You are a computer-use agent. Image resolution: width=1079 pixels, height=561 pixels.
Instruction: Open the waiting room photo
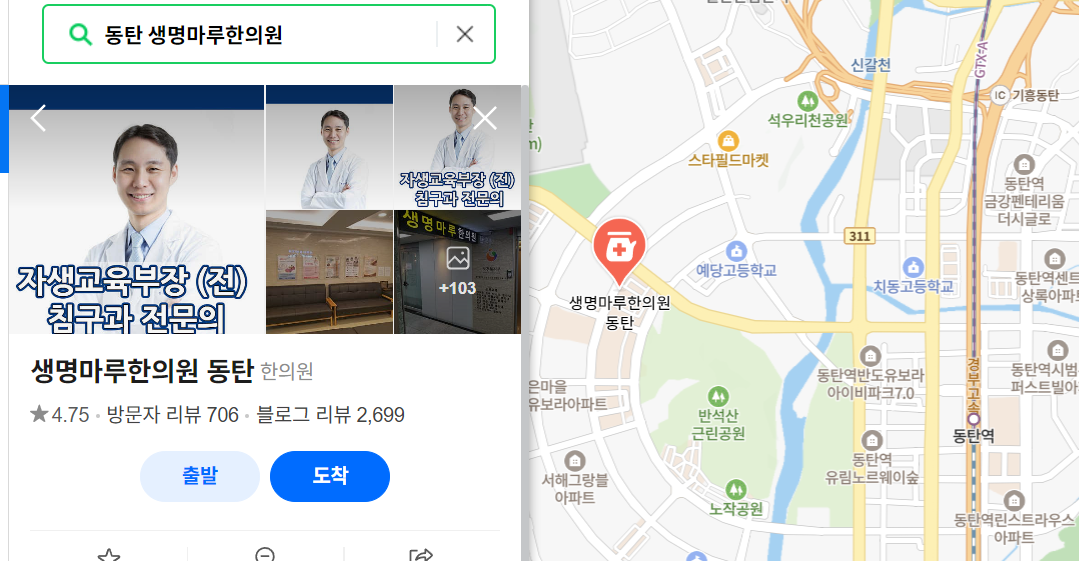(x=329, y=272)
